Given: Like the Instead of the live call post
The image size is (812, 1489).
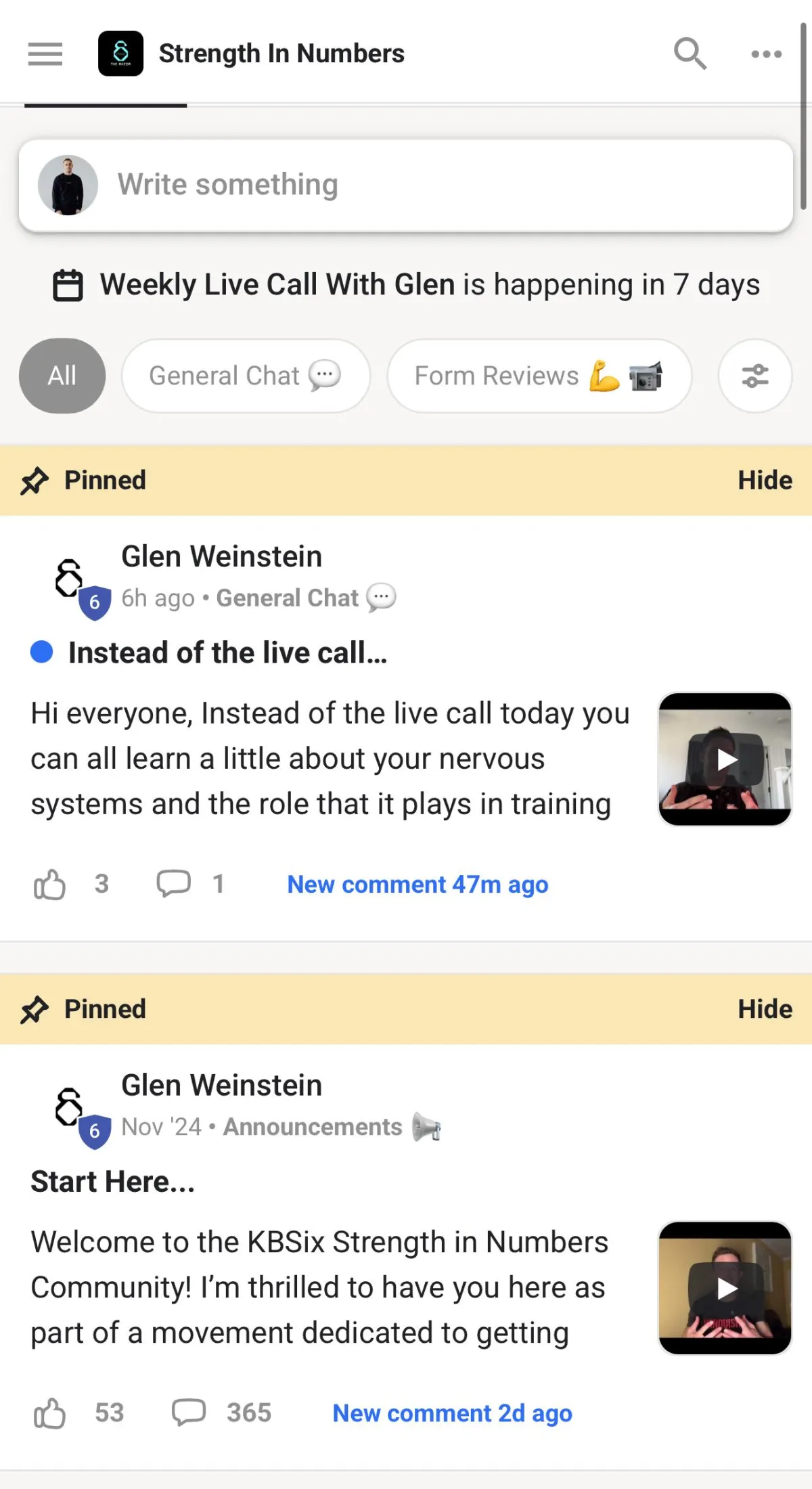Looking at the screenshot, I should [50, 884].
